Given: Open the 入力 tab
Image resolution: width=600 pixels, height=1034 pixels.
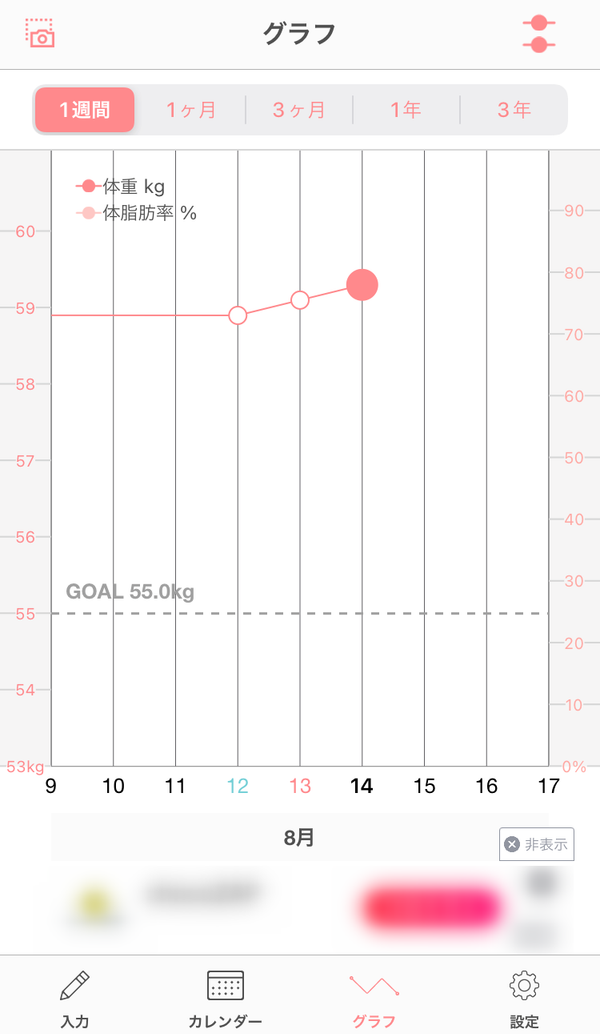Looking at the screenshot, I should pyautogui.click(x=75, y=998).
